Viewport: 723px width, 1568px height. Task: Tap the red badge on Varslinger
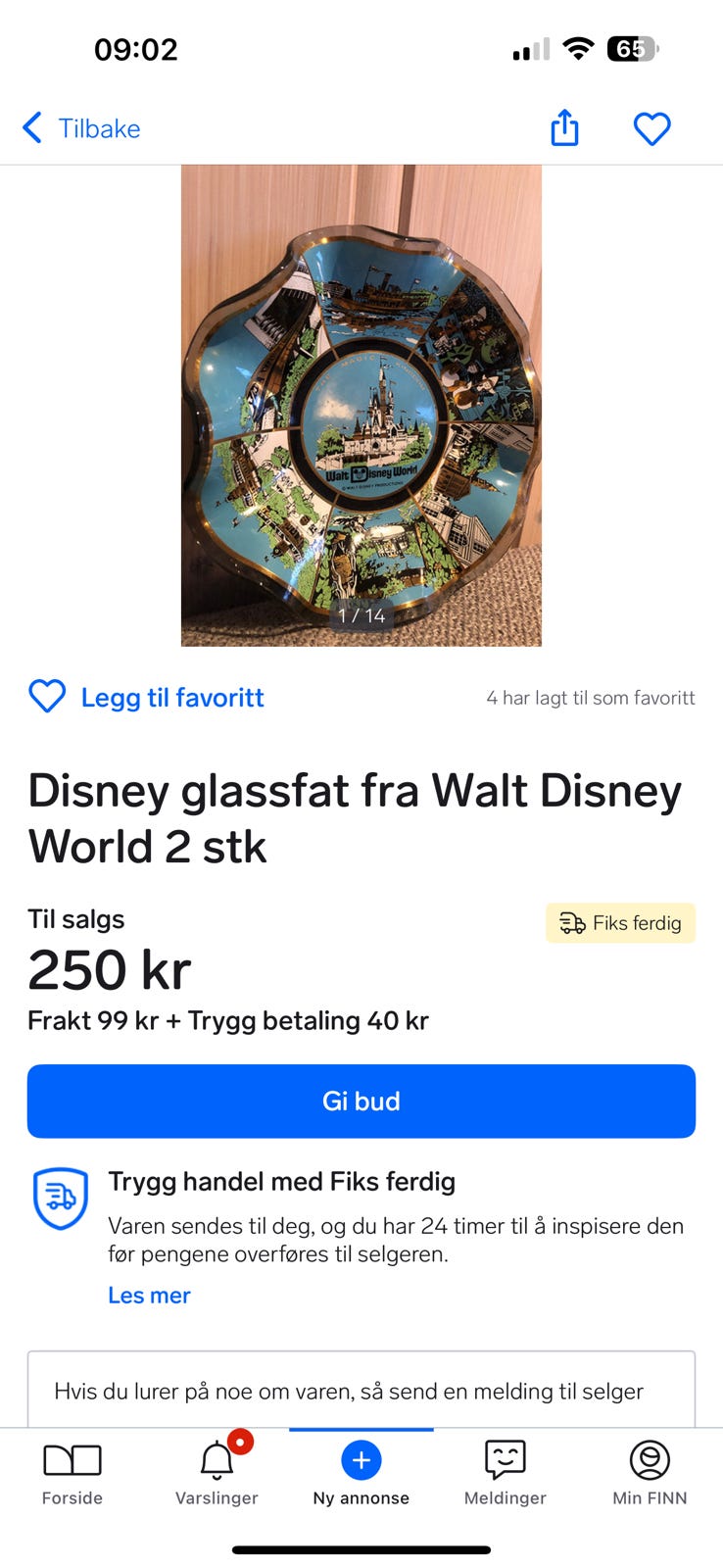tap(240, 1441)
